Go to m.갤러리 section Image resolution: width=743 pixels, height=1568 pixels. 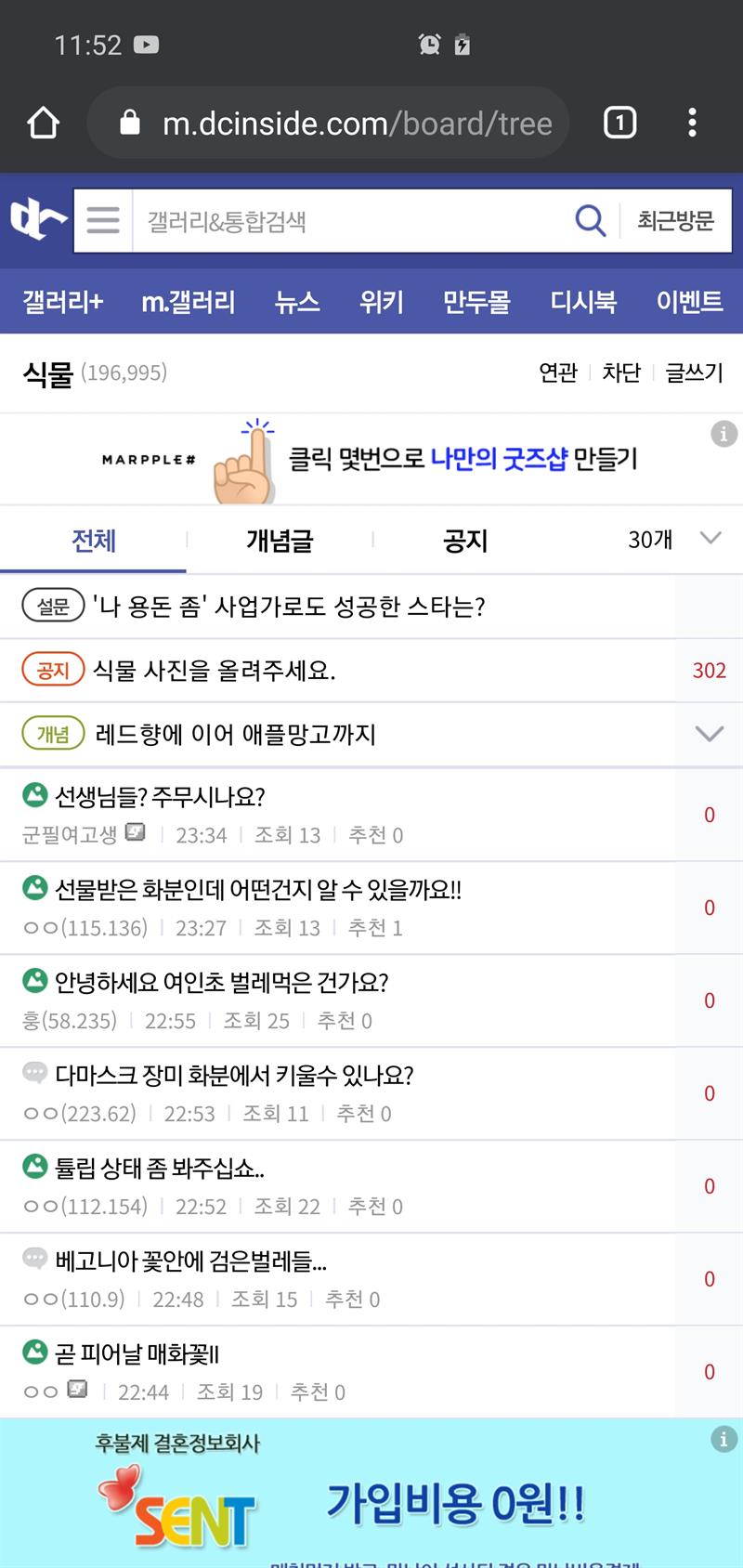tap(189, 302)
